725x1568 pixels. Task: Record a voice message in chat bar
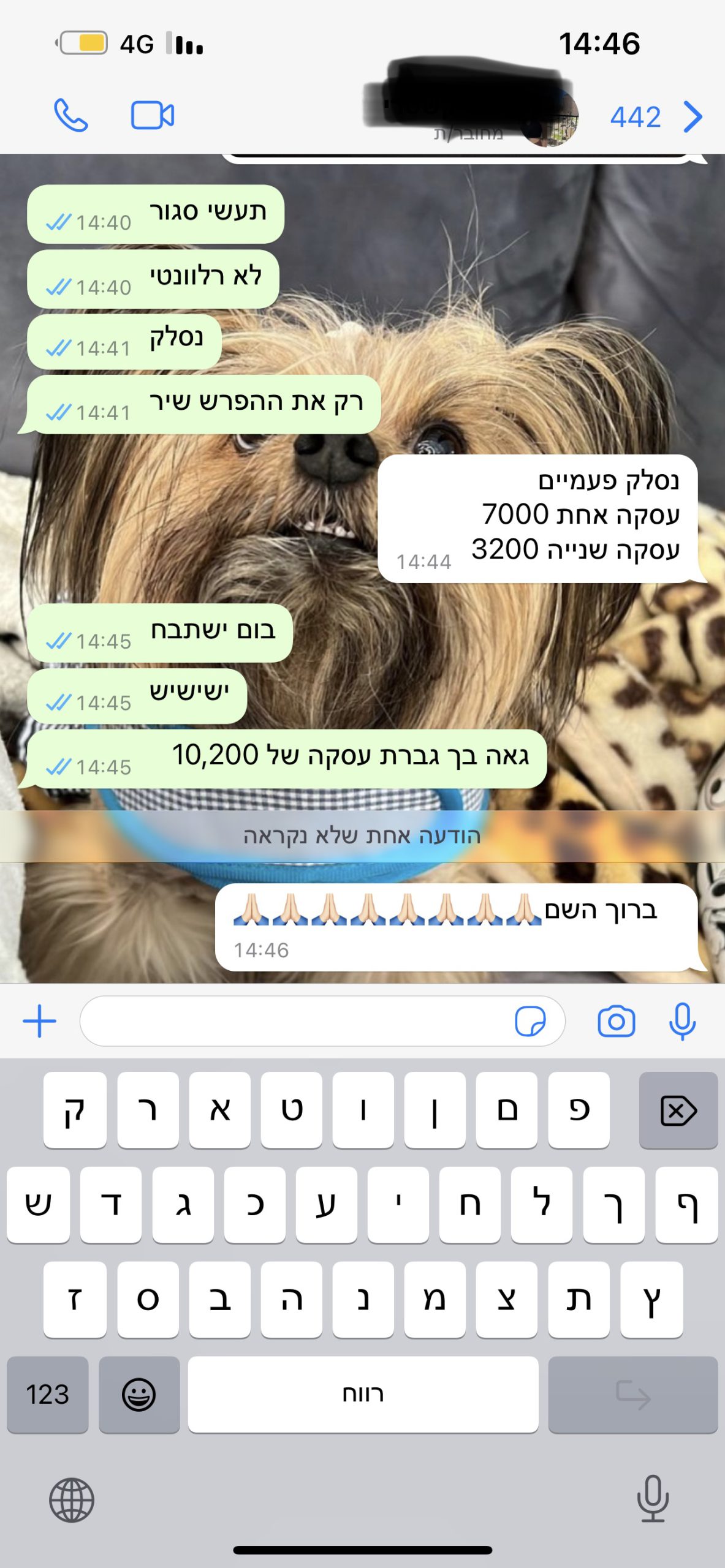point(681,1021)
